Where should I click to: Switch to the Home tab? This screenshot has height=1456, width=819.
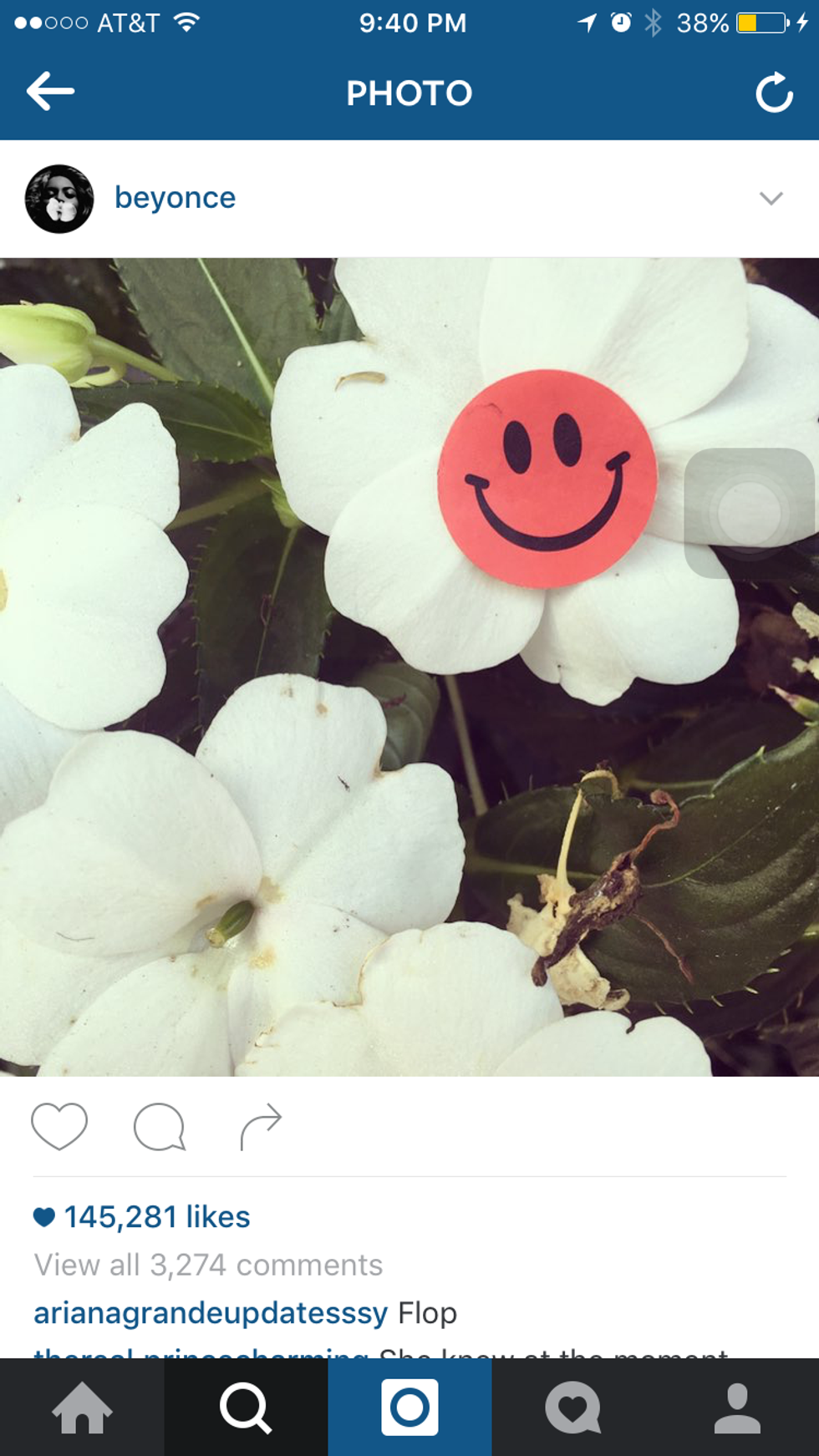pyautogui.click(x=82, y=1408)
